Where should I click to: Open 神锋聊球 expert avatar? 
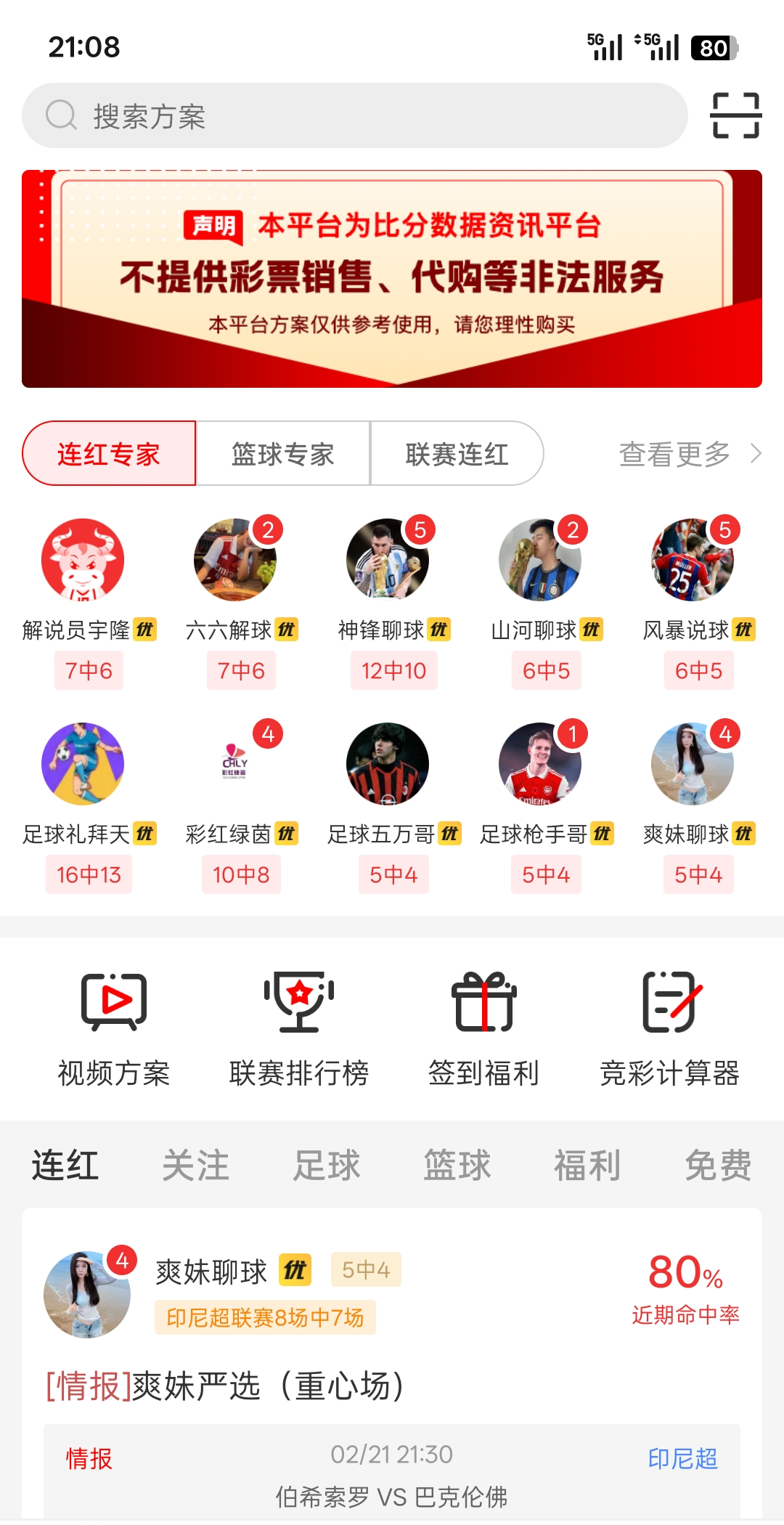pyautogui.click(x=392, y=560)
